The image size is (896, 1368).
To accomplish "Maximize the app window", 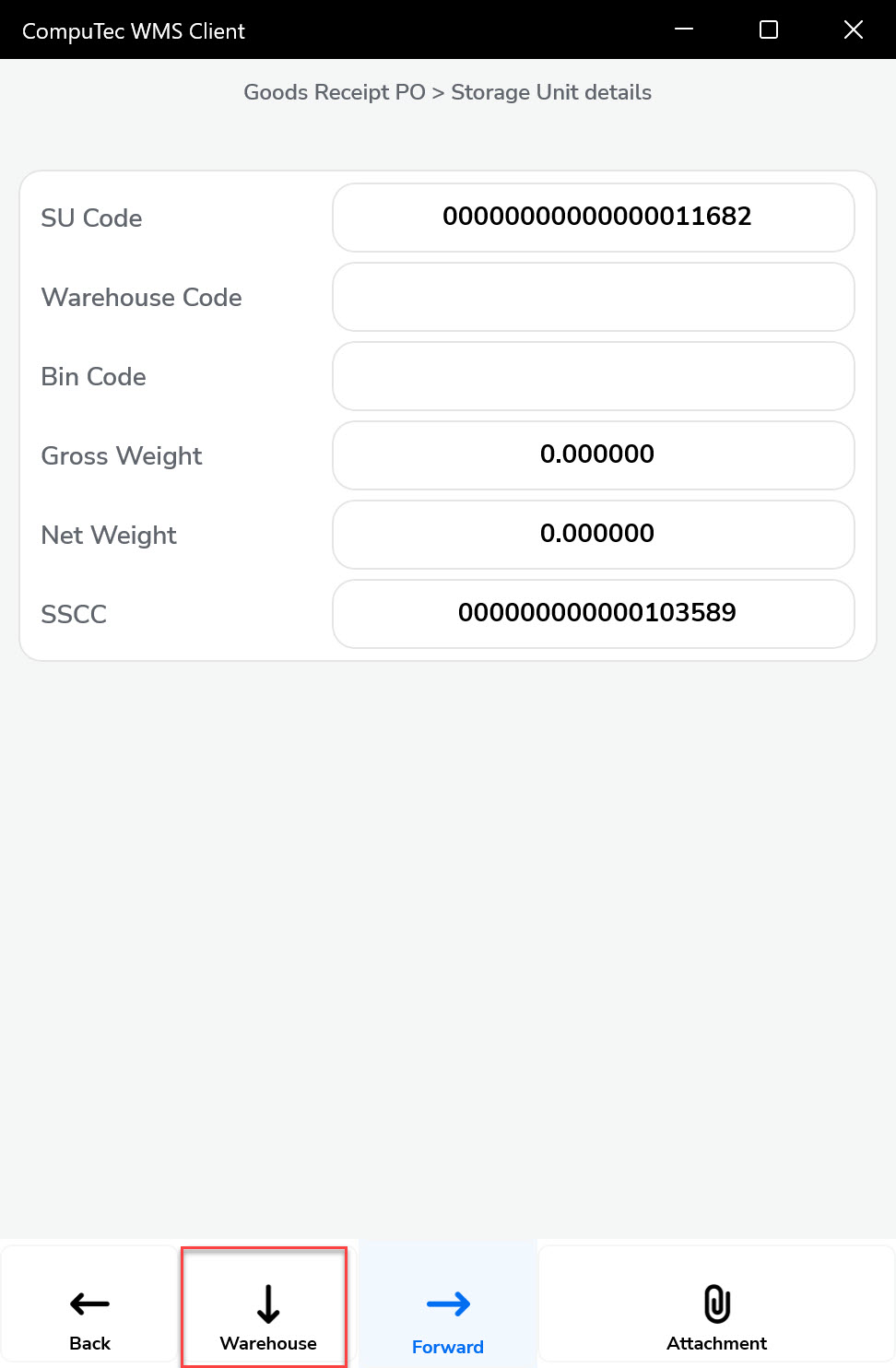I will tap(769, 29).
